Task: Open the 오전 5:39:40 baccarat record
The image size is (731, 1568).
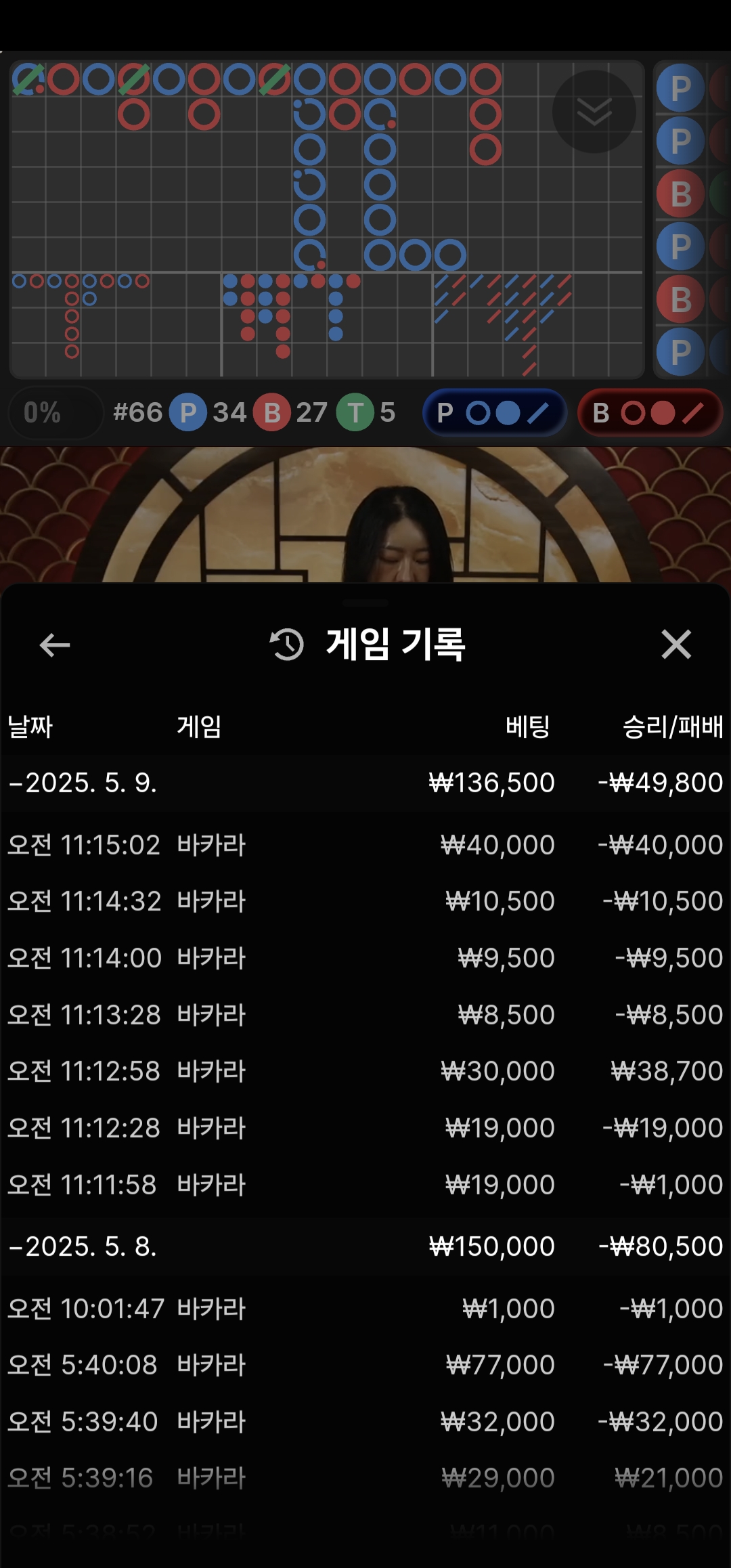Action: 365,1422
